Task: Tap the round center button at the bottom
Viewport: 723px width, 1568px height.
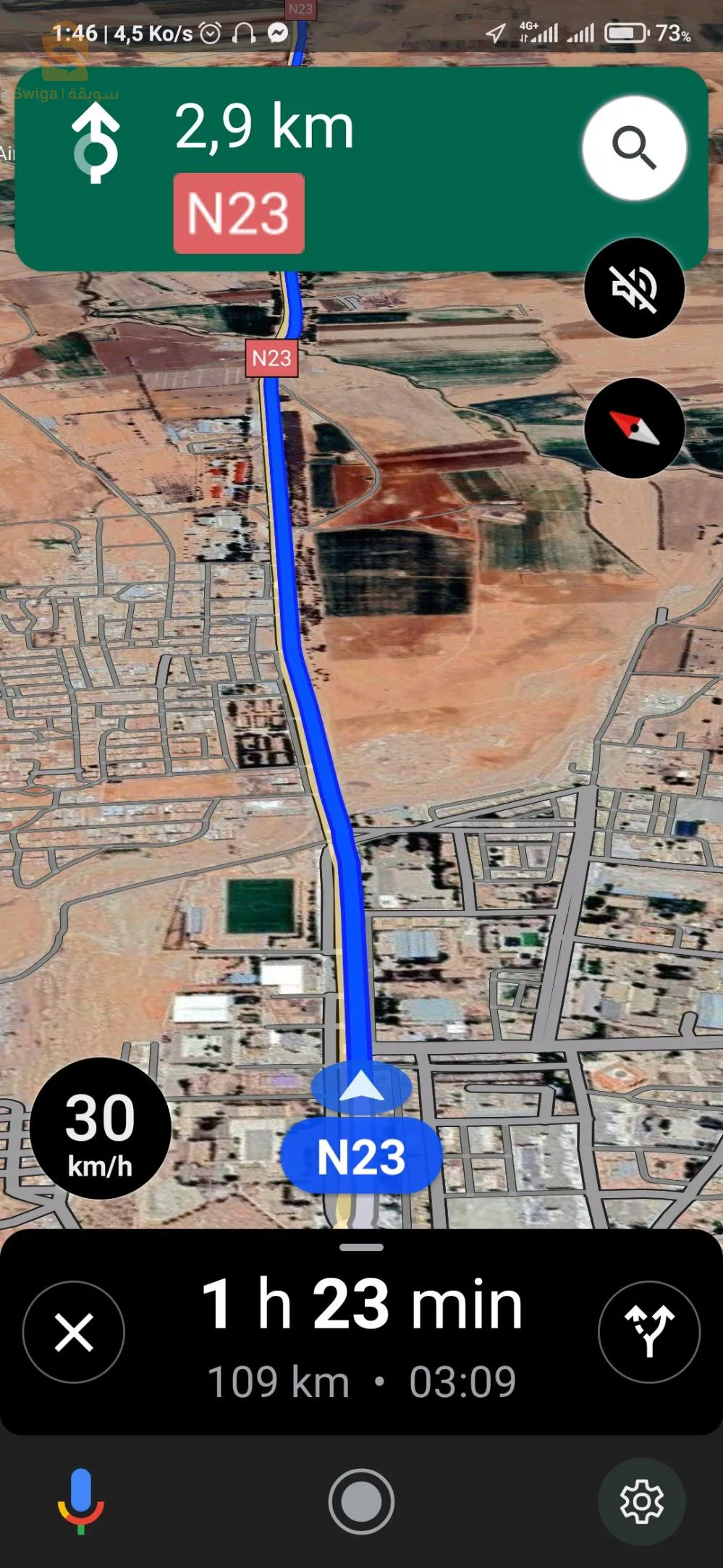Action: point(361,1501)
